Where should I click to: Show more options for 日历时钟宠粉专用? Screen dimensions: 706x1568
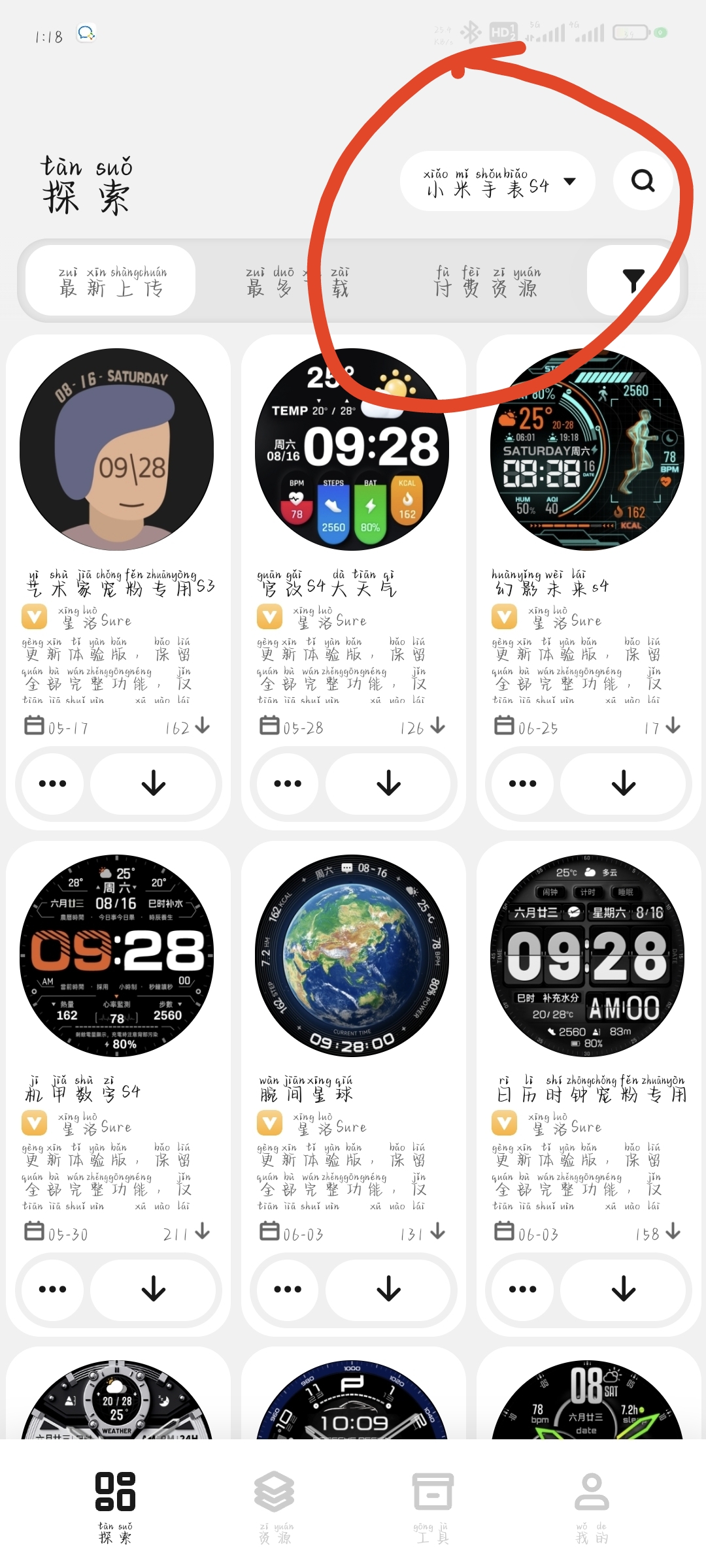(522, 1288)
